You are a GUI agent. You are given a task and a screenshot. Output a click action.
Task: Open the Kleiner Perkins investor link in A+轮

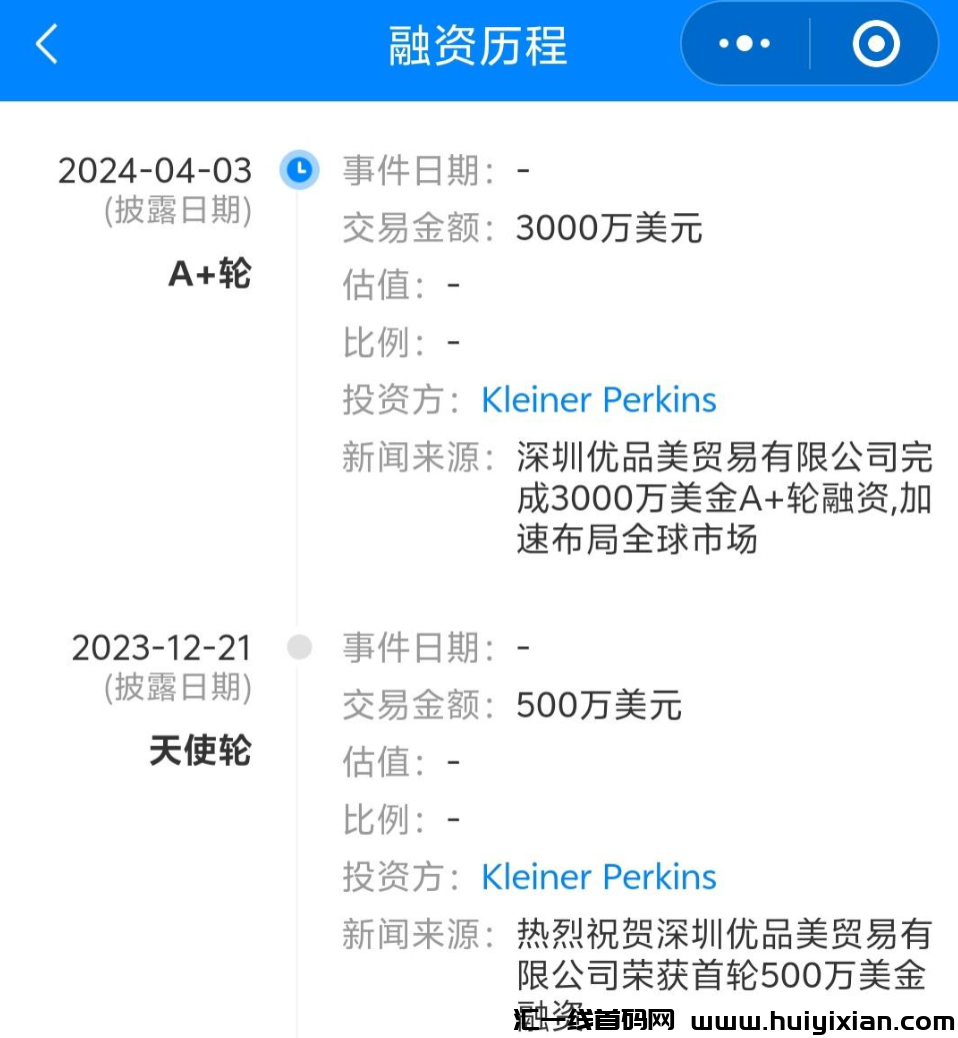tap(599, 400)
